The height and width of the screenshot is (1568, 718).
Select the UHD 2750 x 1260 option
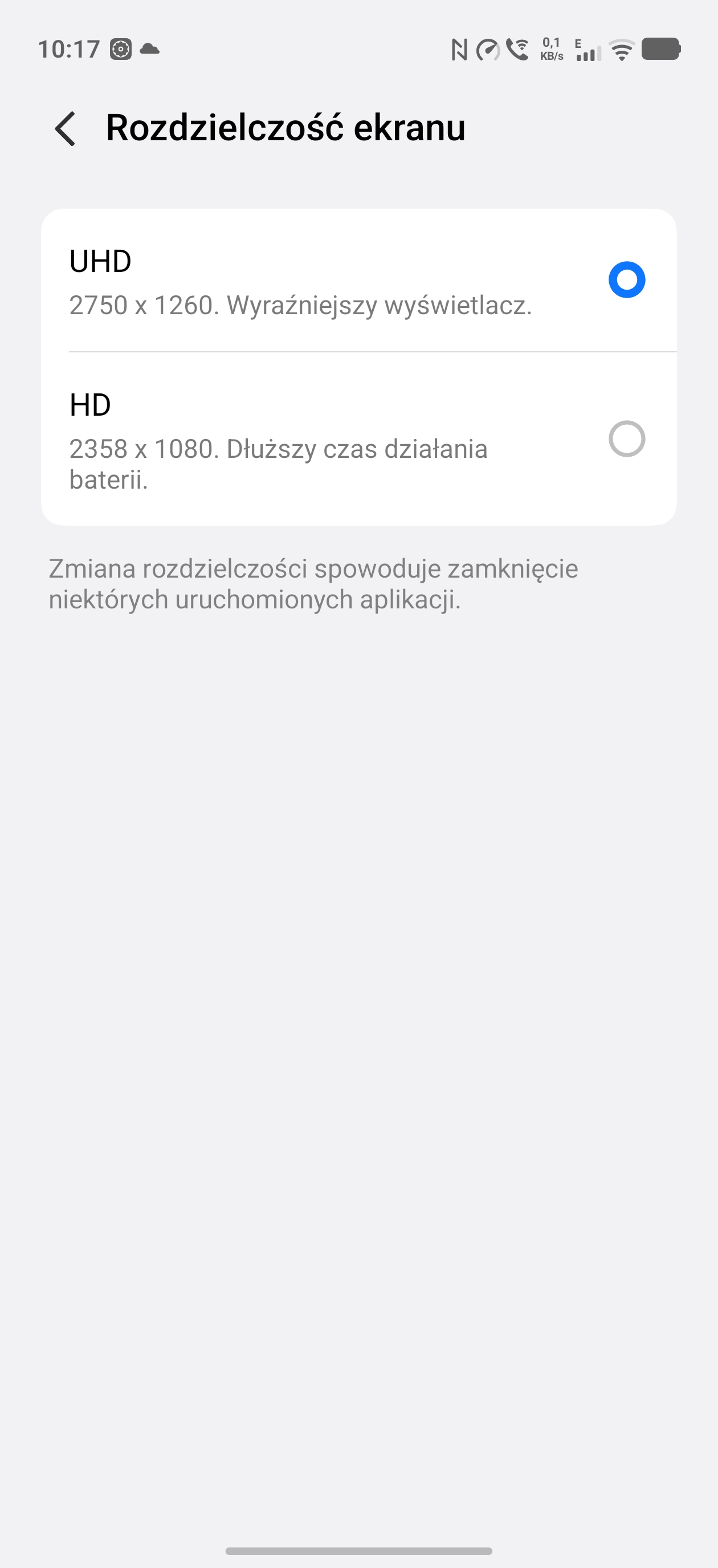(x=626, y=280)
